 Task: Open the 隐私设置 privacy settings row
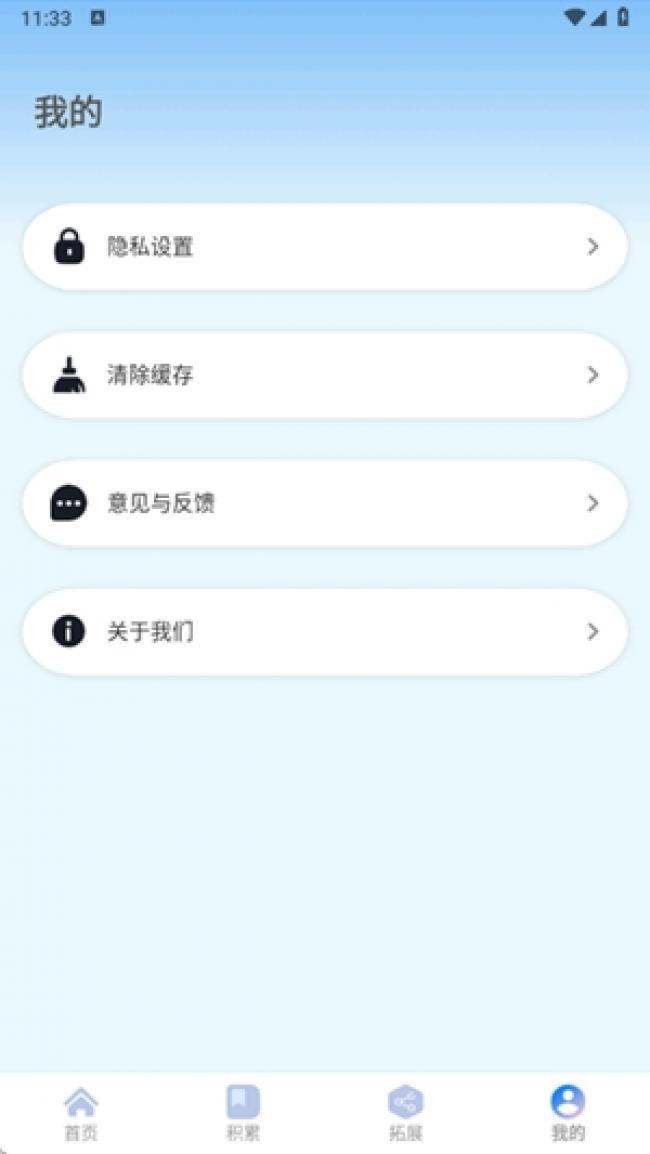[325, 247]
